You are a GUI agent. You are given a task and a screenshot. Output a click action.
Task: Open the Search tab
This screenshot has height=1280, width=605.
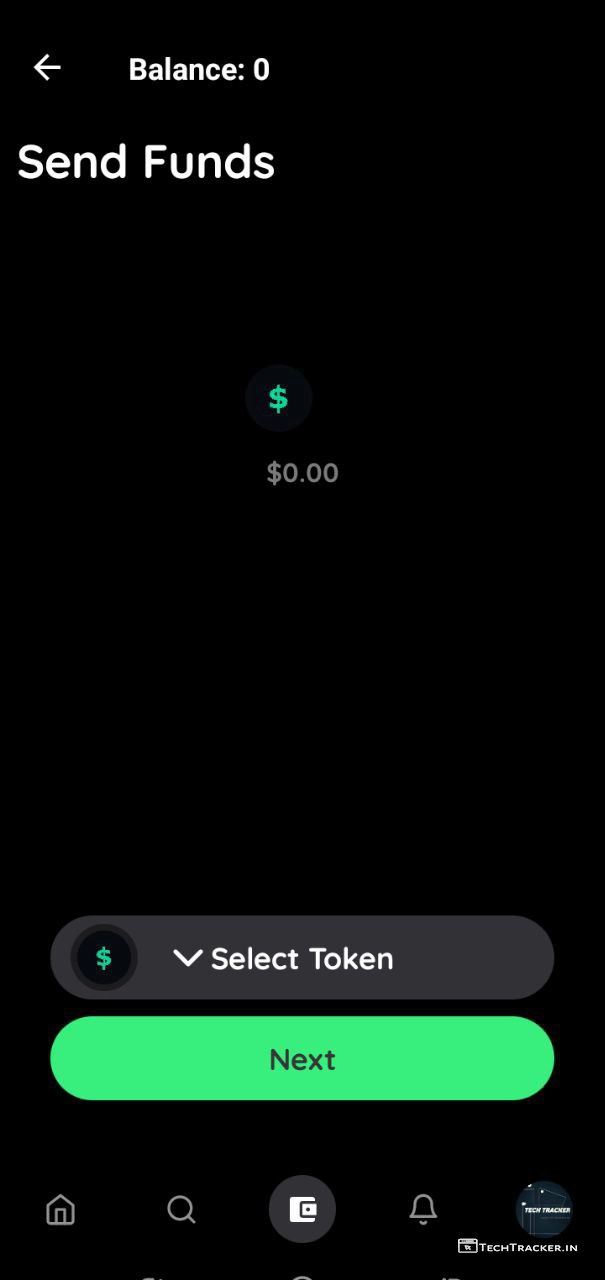pos(181,1210)
